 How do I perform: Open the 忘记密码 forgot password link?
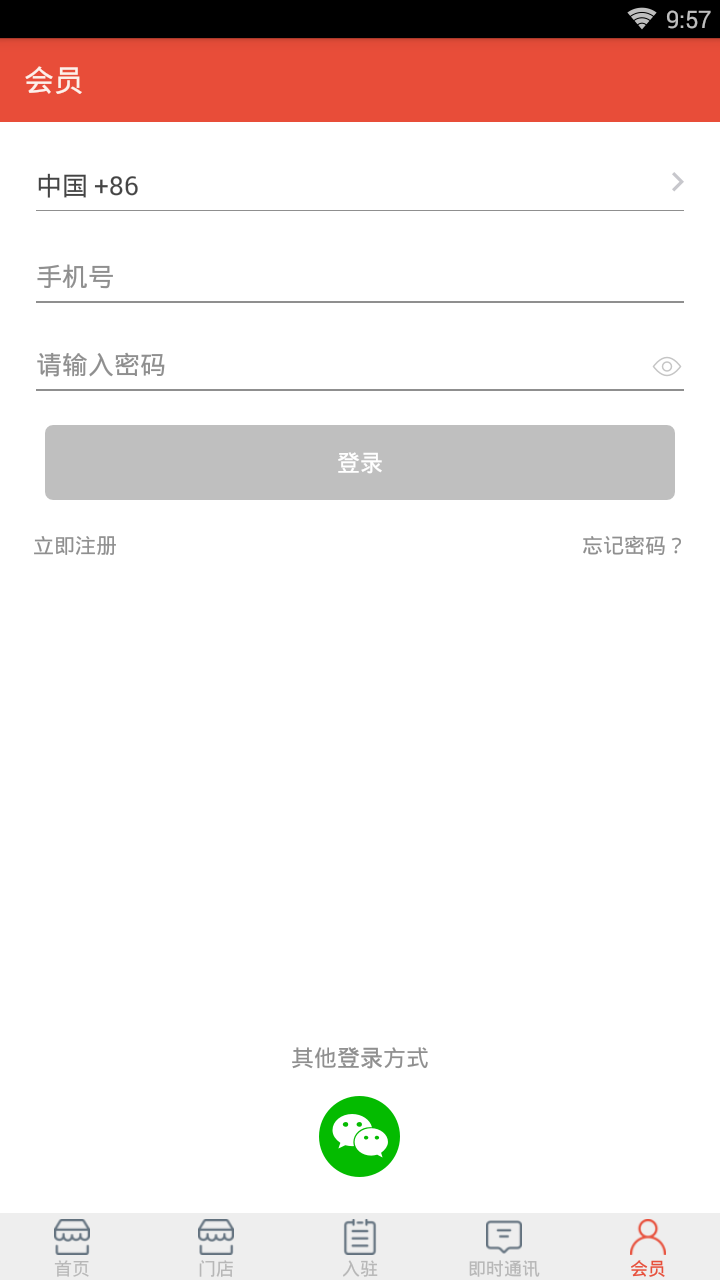[x=630, y=546]
